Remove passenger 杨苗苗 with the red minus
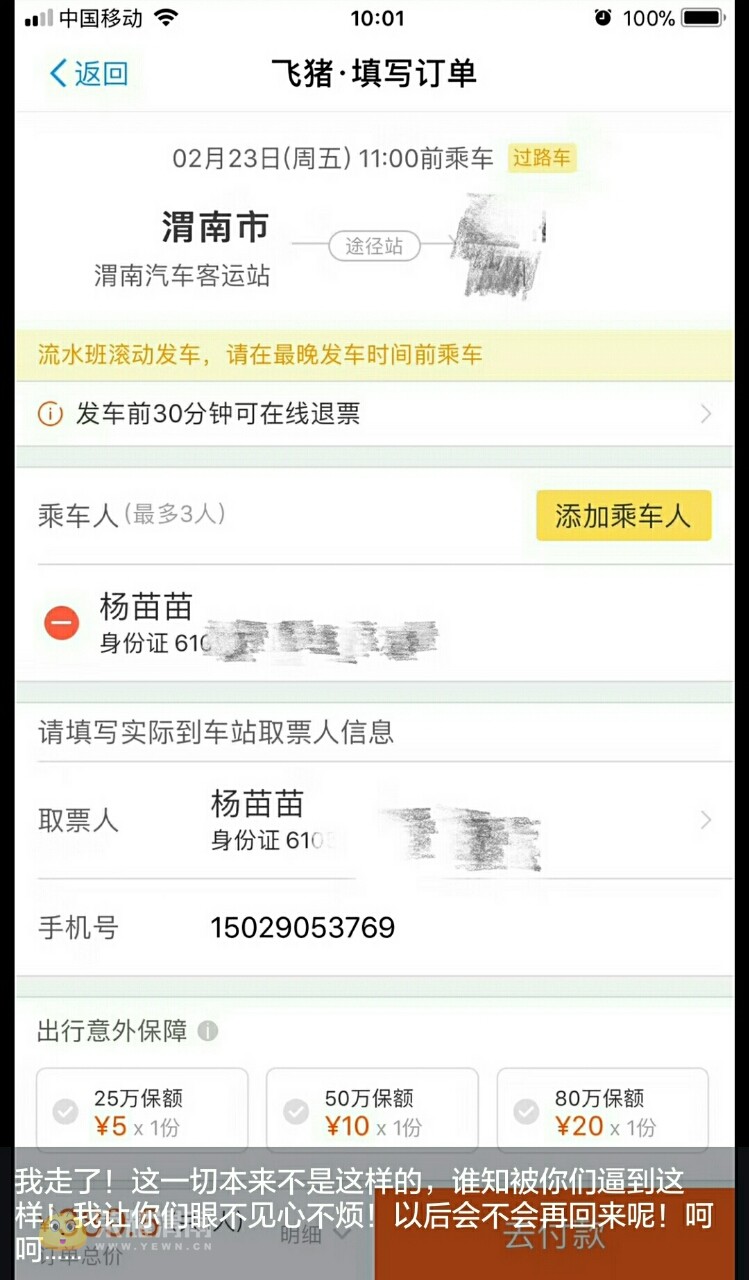 (62, 624)
